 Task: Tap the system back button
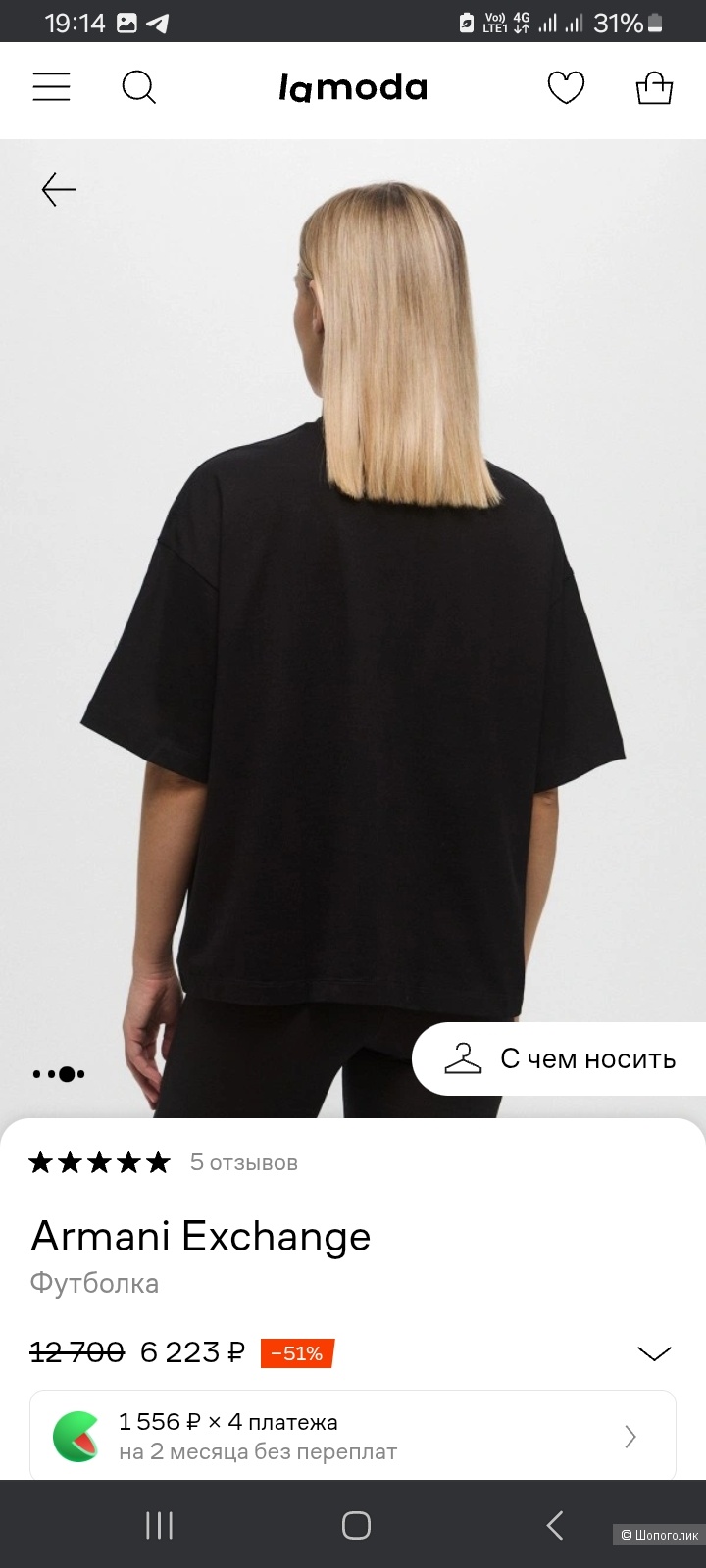555,1525
